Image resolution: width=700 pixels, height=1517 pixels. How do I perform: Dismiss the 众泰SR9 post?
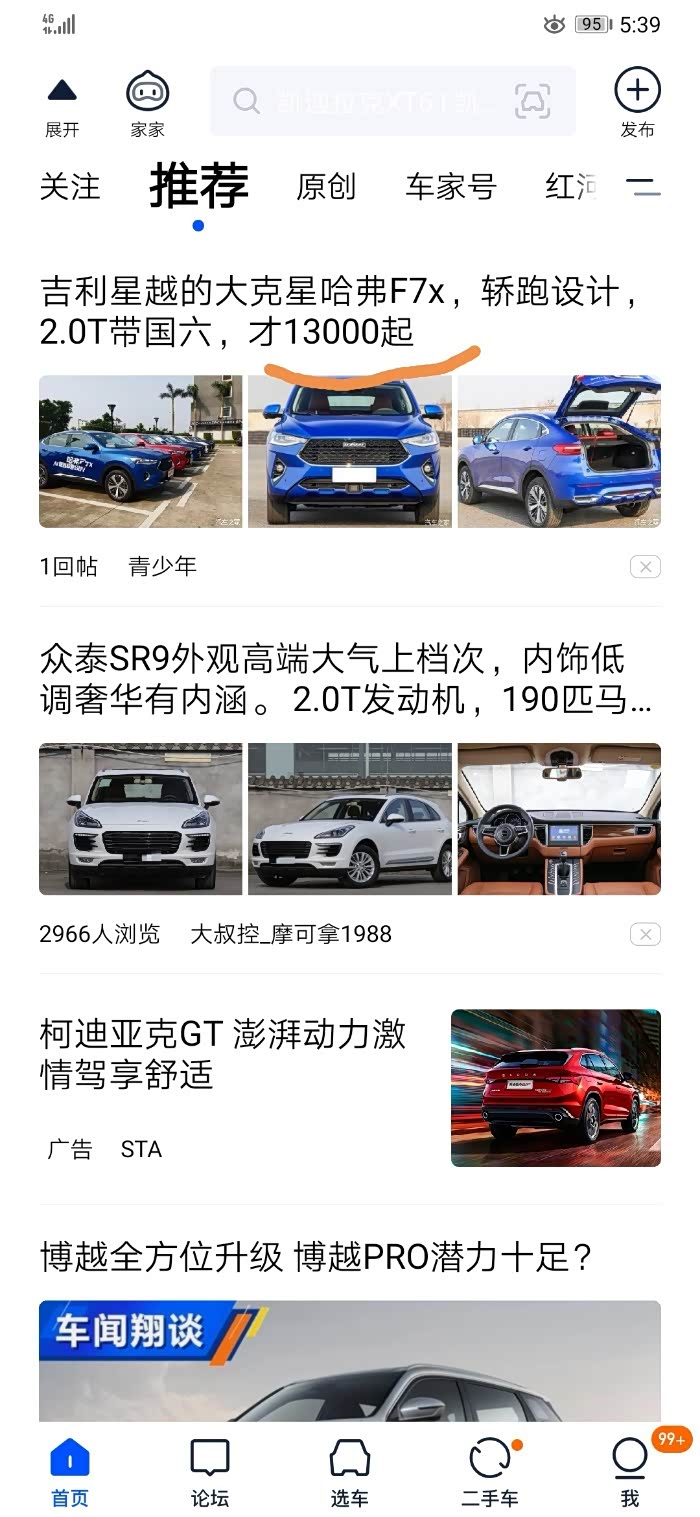[x=645, y=935]
